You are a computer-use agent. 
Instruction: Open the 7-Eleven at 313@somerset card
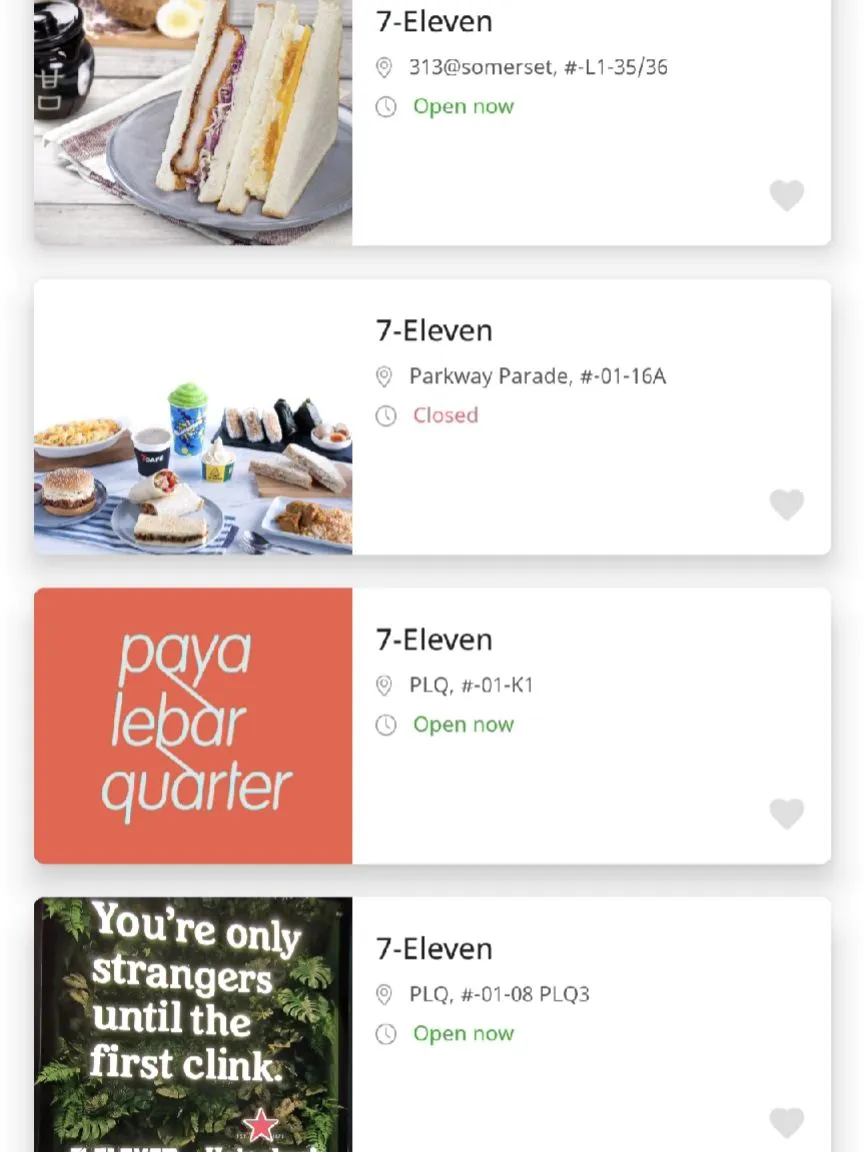pyautogui.click(x=434, y=21)
